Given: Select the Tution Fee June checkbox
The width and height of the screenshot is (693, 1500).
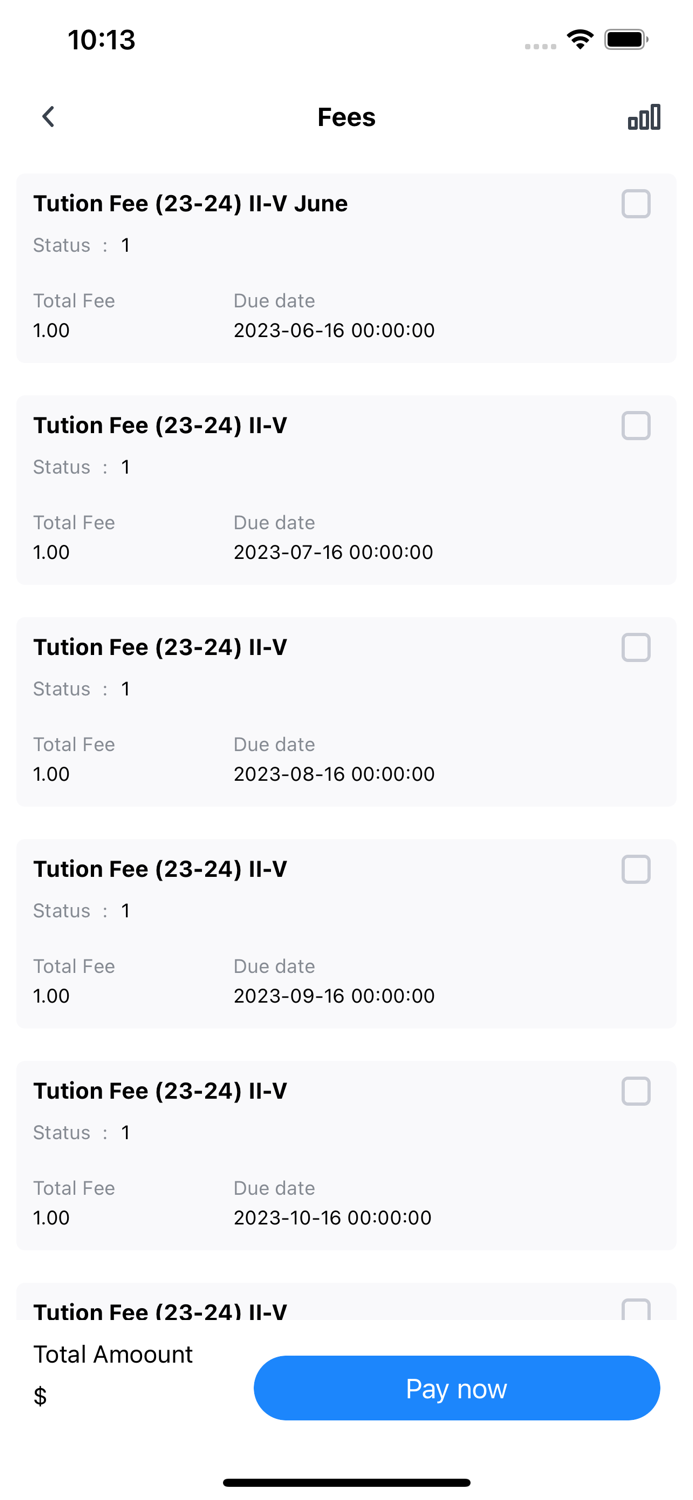Looking at the screenshot, I should tap(636, 204).
